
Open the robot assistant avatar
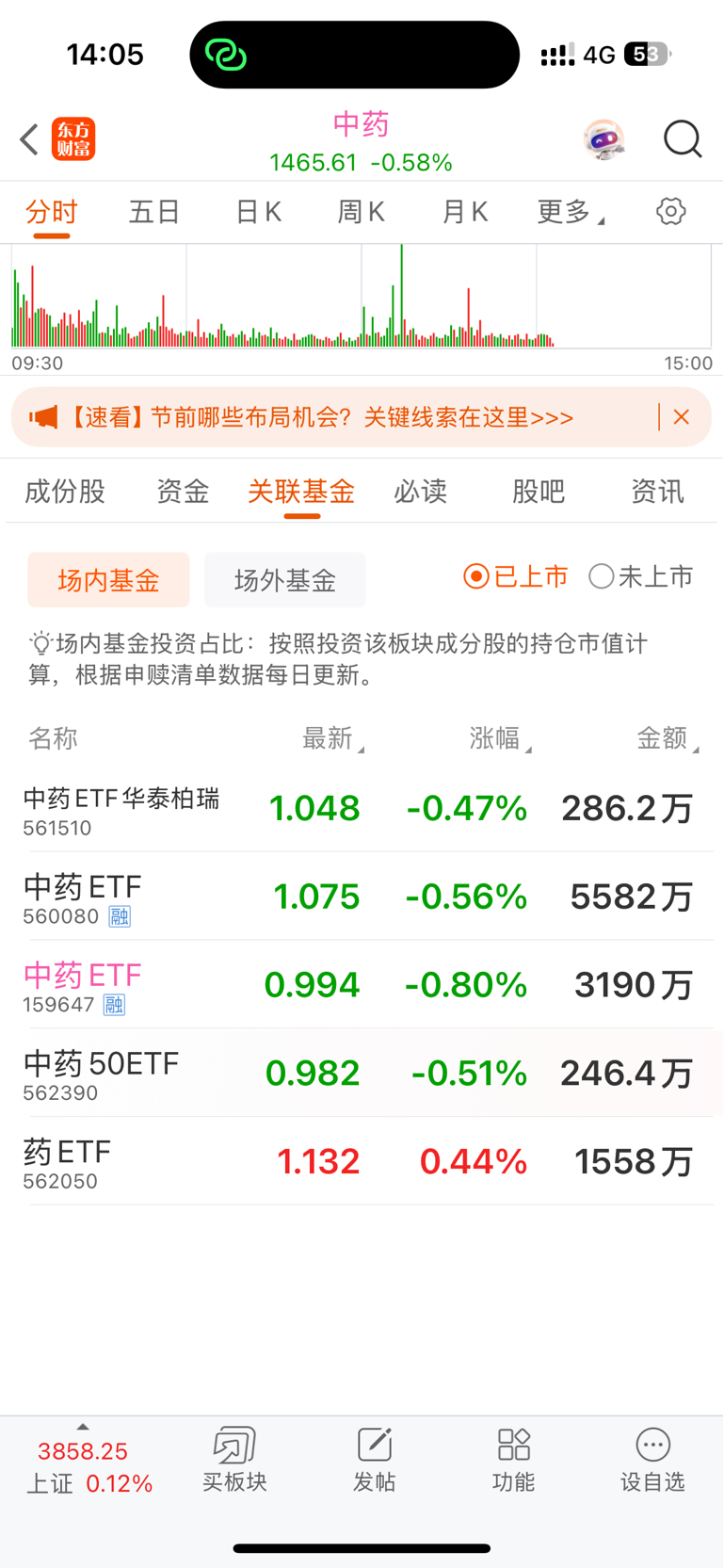point(603,139)
